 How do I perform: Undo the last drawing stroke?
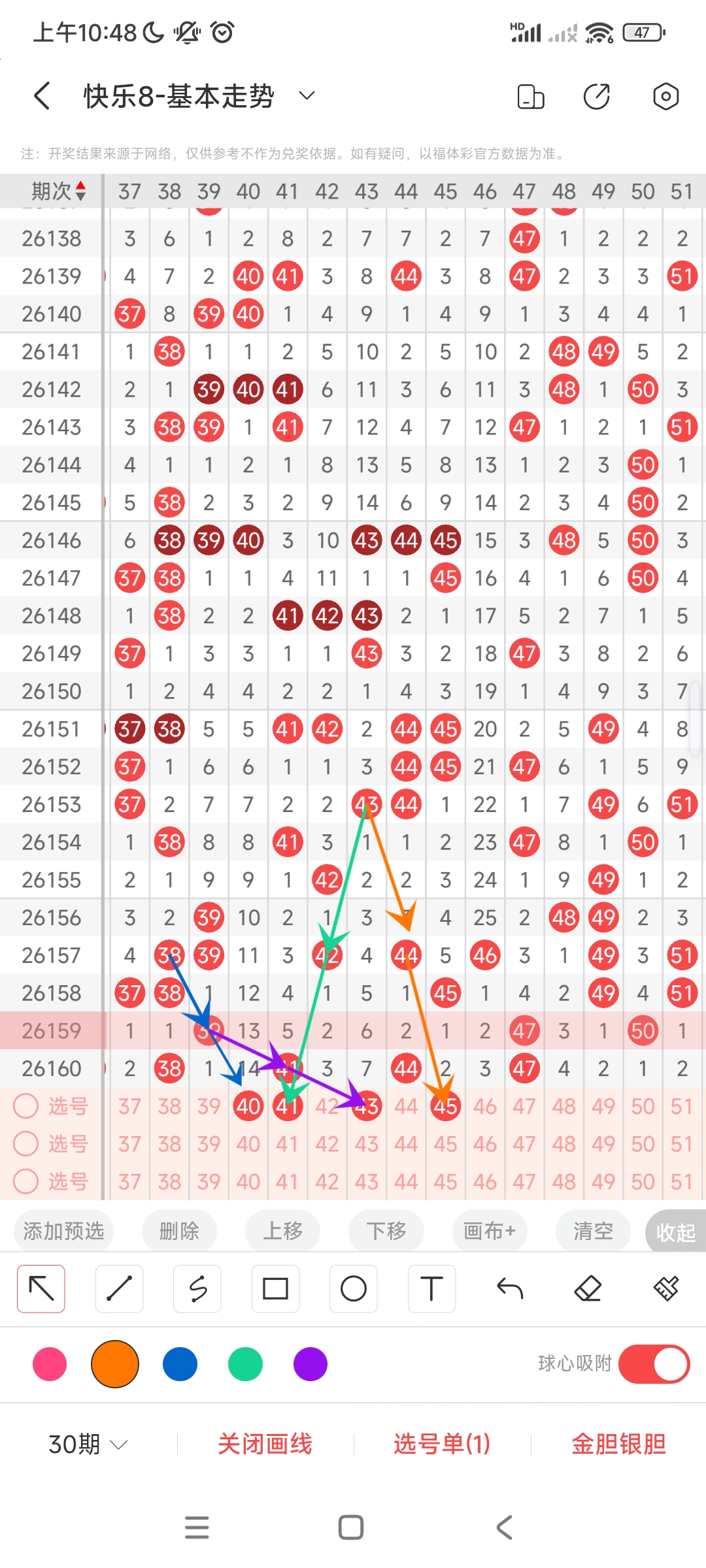(510, 1288)
